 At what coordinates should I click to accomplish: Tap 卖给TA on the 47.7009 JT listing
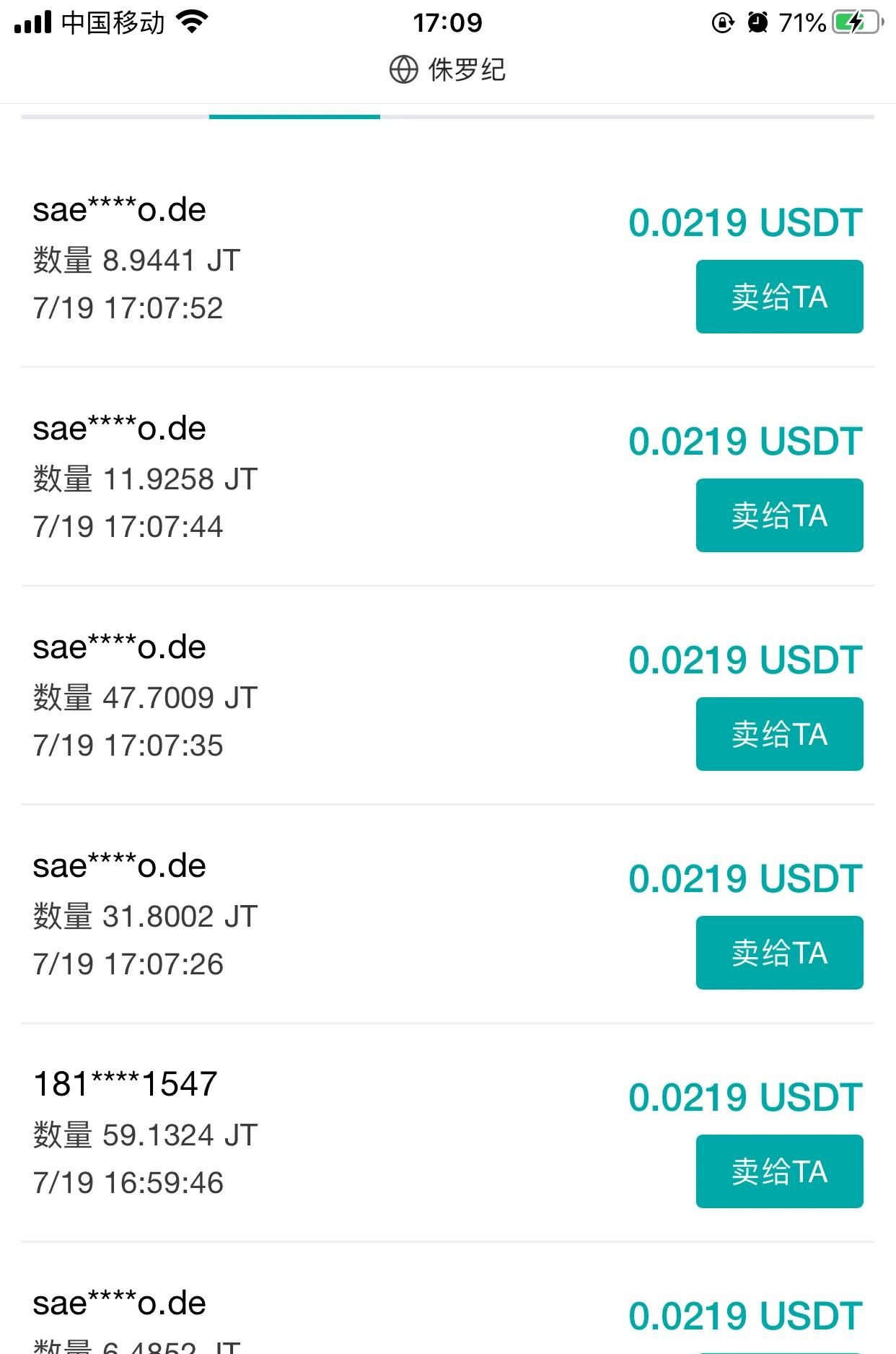click(x=779, y=734)
